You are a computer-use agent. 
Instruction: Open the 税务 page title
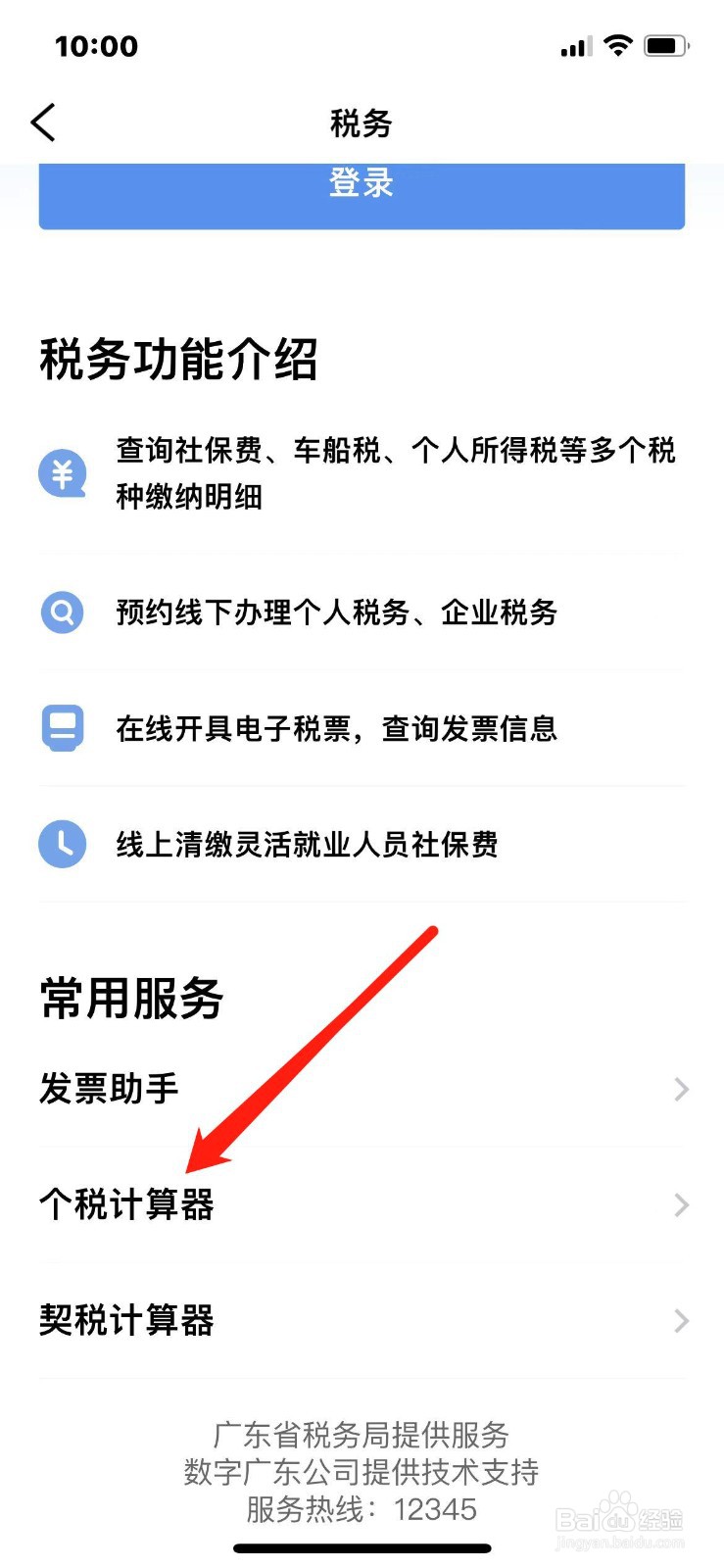[362, 122]
